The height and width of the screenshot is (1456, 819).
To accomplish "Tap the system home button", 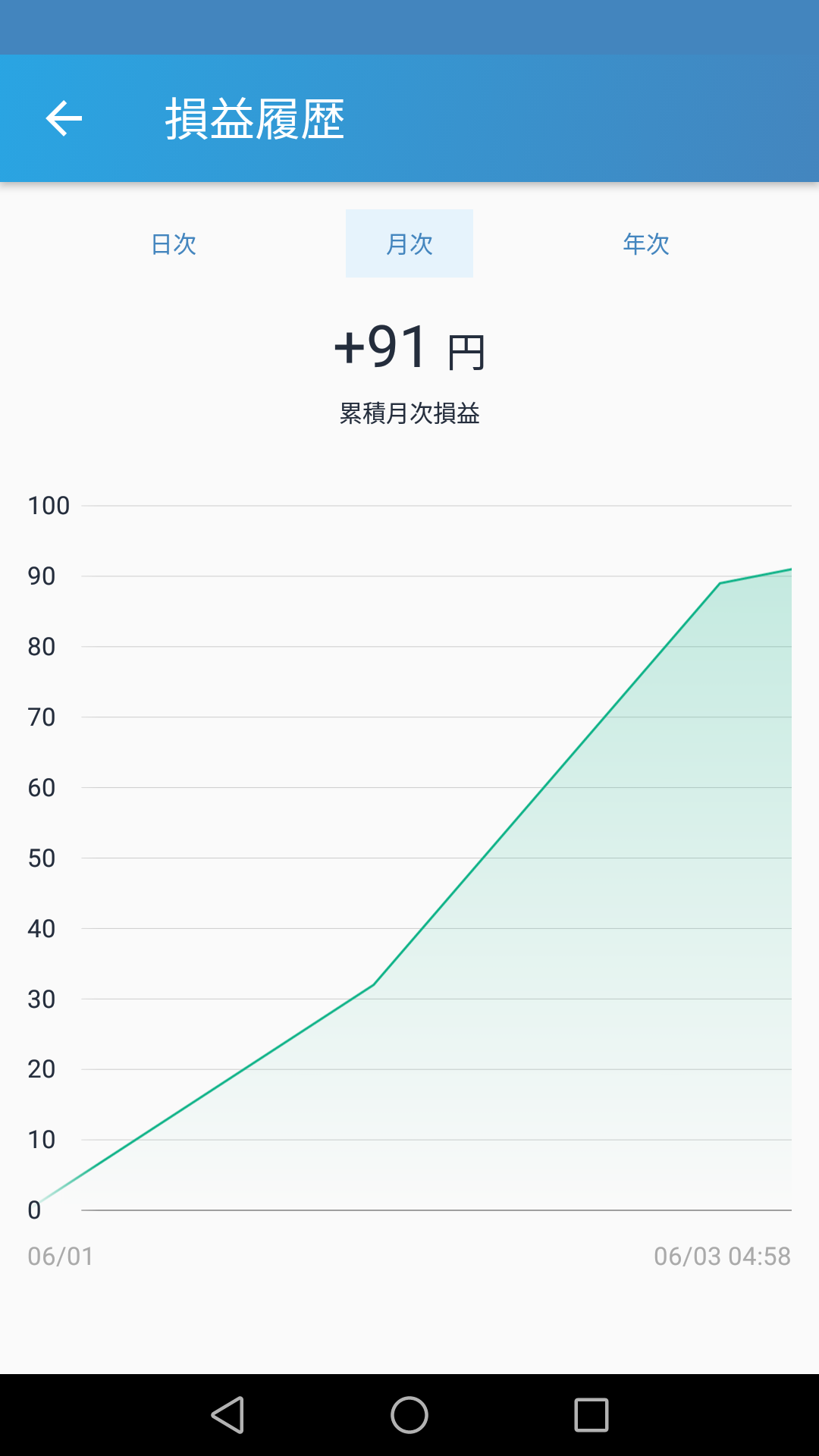I will click(409, 1415).
